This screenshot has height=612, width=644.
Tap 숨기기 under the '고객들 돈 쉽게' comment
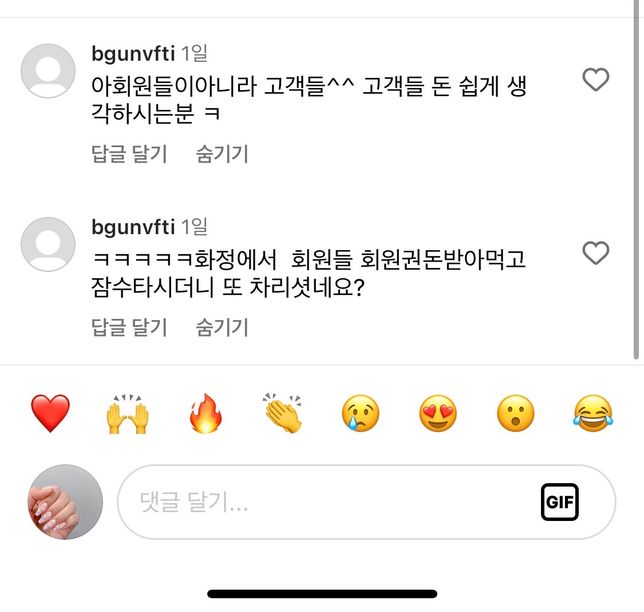[x=222, y=154]
